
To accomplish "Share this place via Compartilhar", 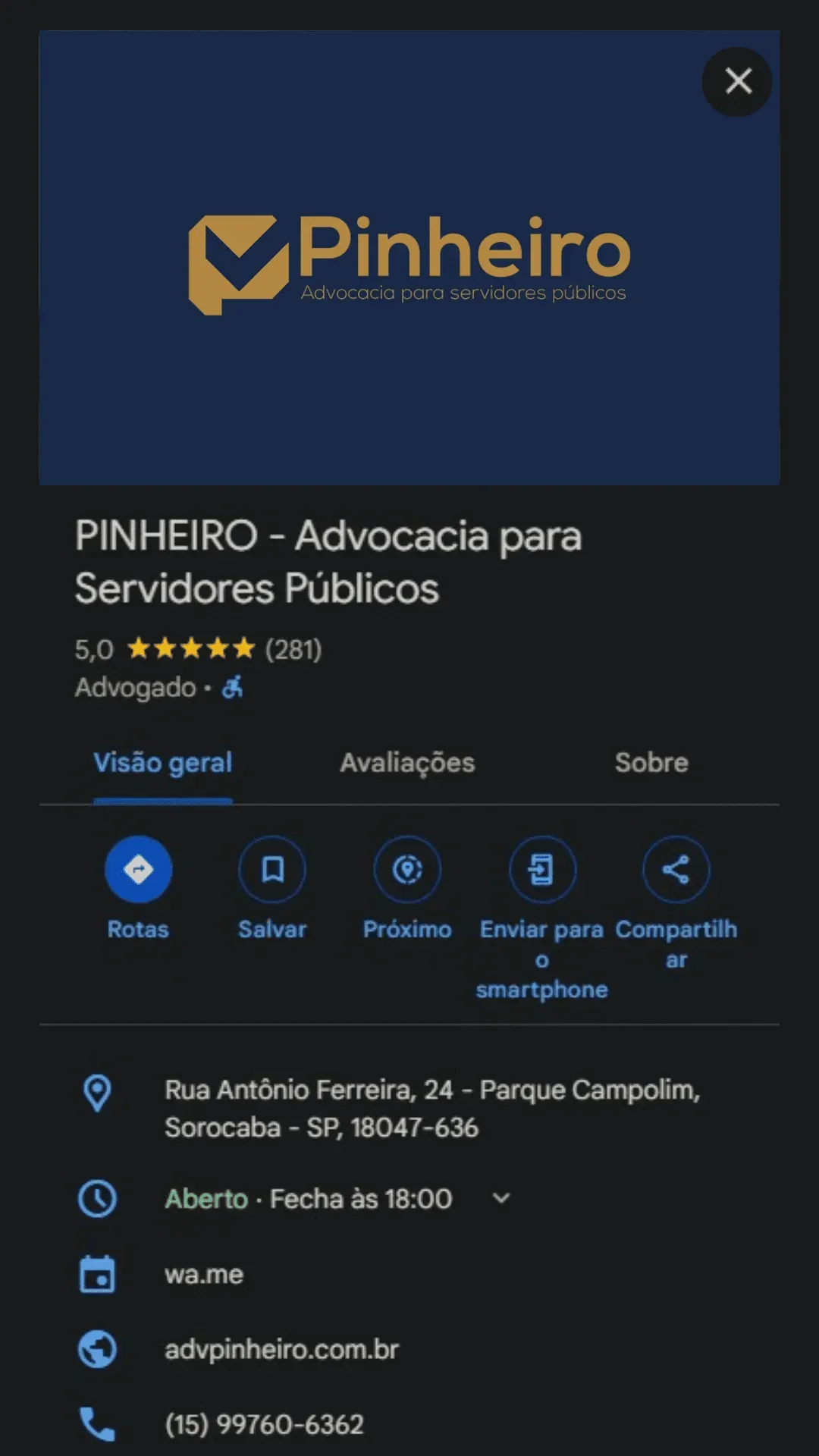I will (x=676, y=870).
